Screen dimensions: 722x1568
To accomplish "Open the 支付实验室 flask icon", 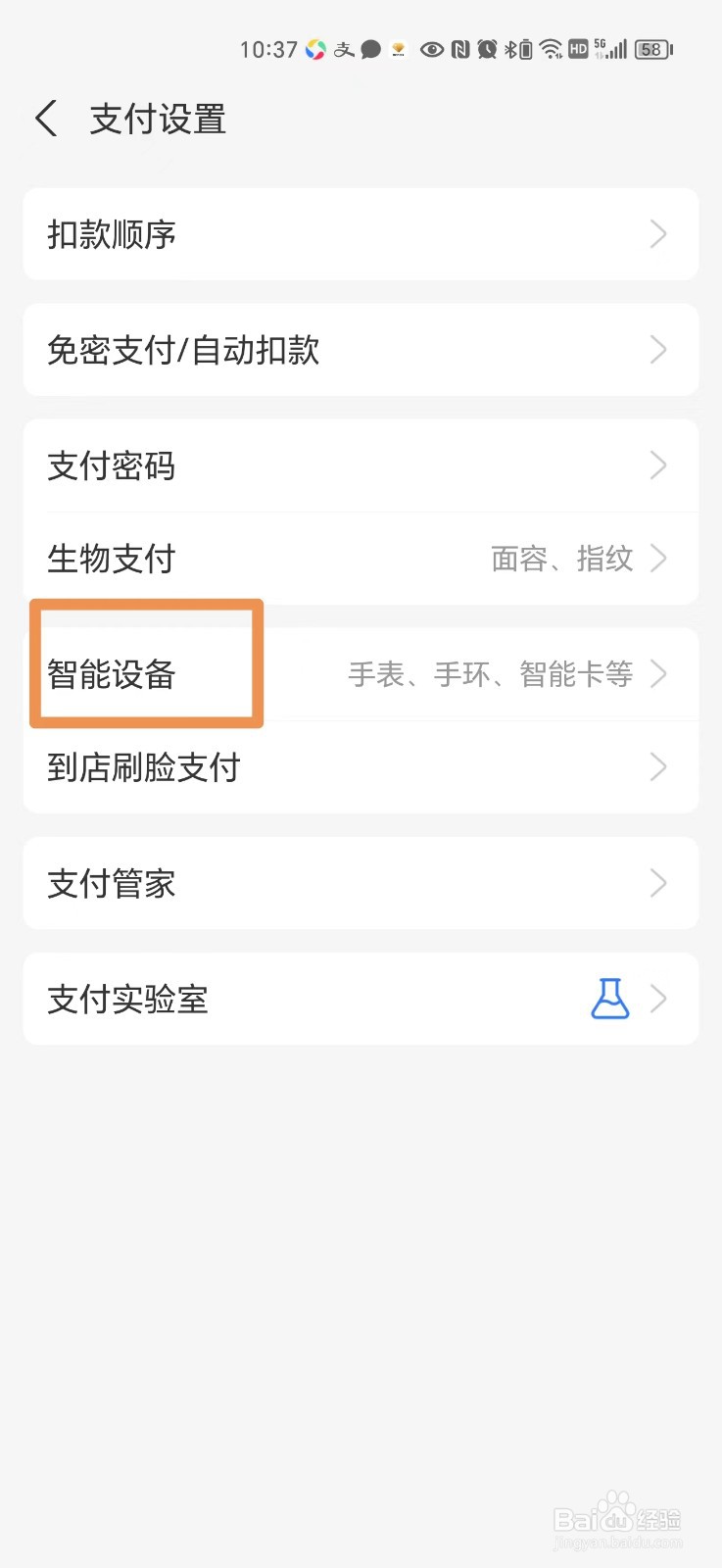I will point(609,999).
